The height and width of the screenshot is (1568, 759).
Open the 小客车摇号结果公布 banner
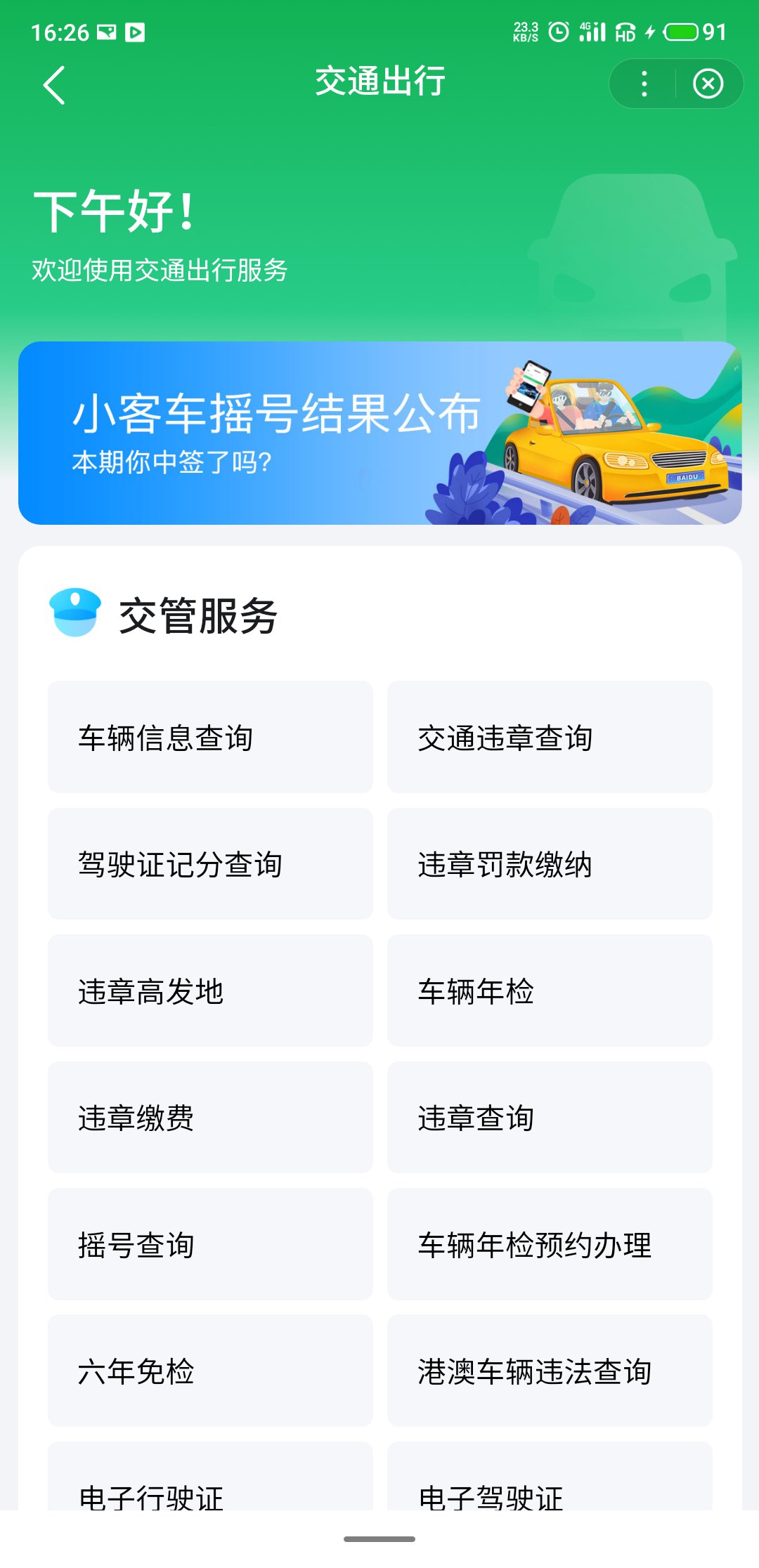tap(379, 433)
